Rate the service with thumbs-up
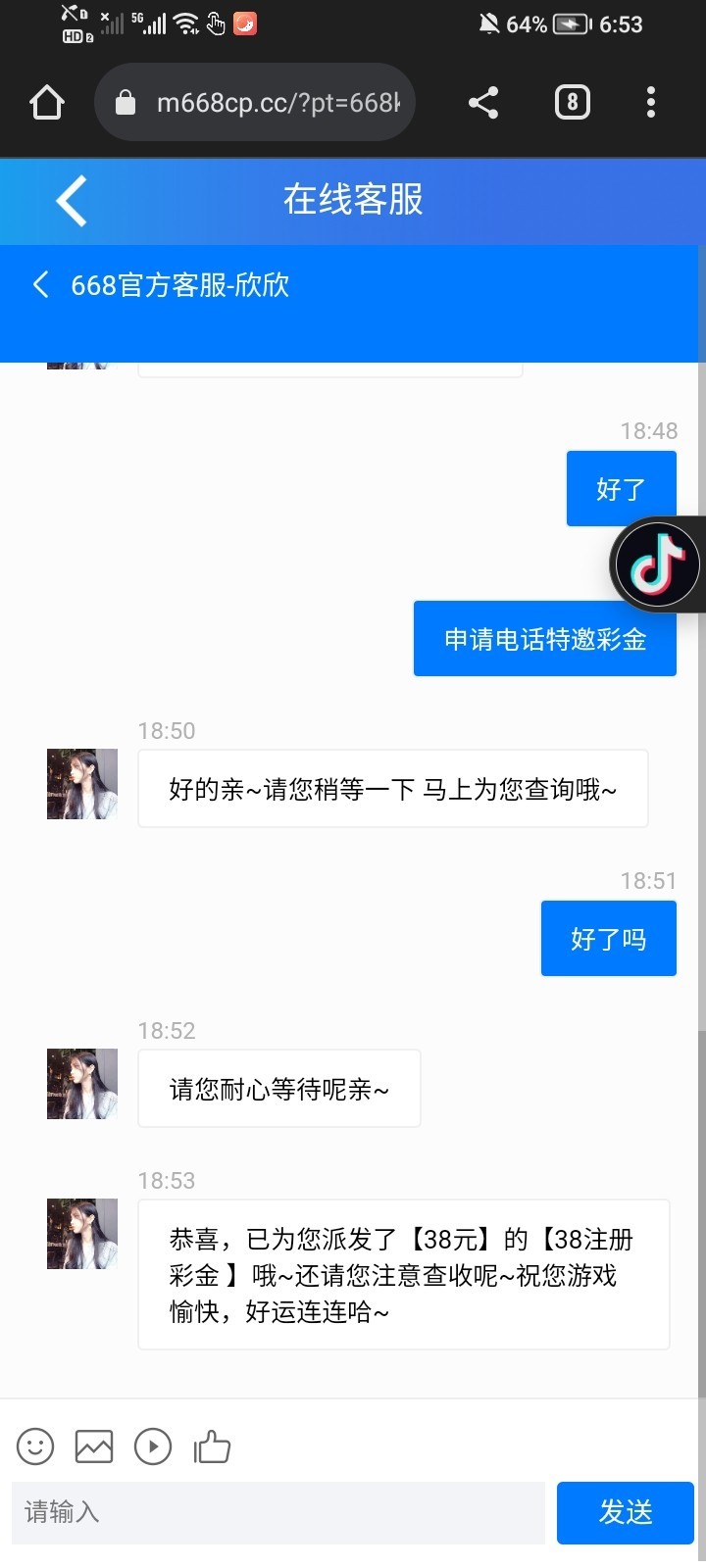The width and height of the screenshot is (706, 1568). coord(212,1446)
